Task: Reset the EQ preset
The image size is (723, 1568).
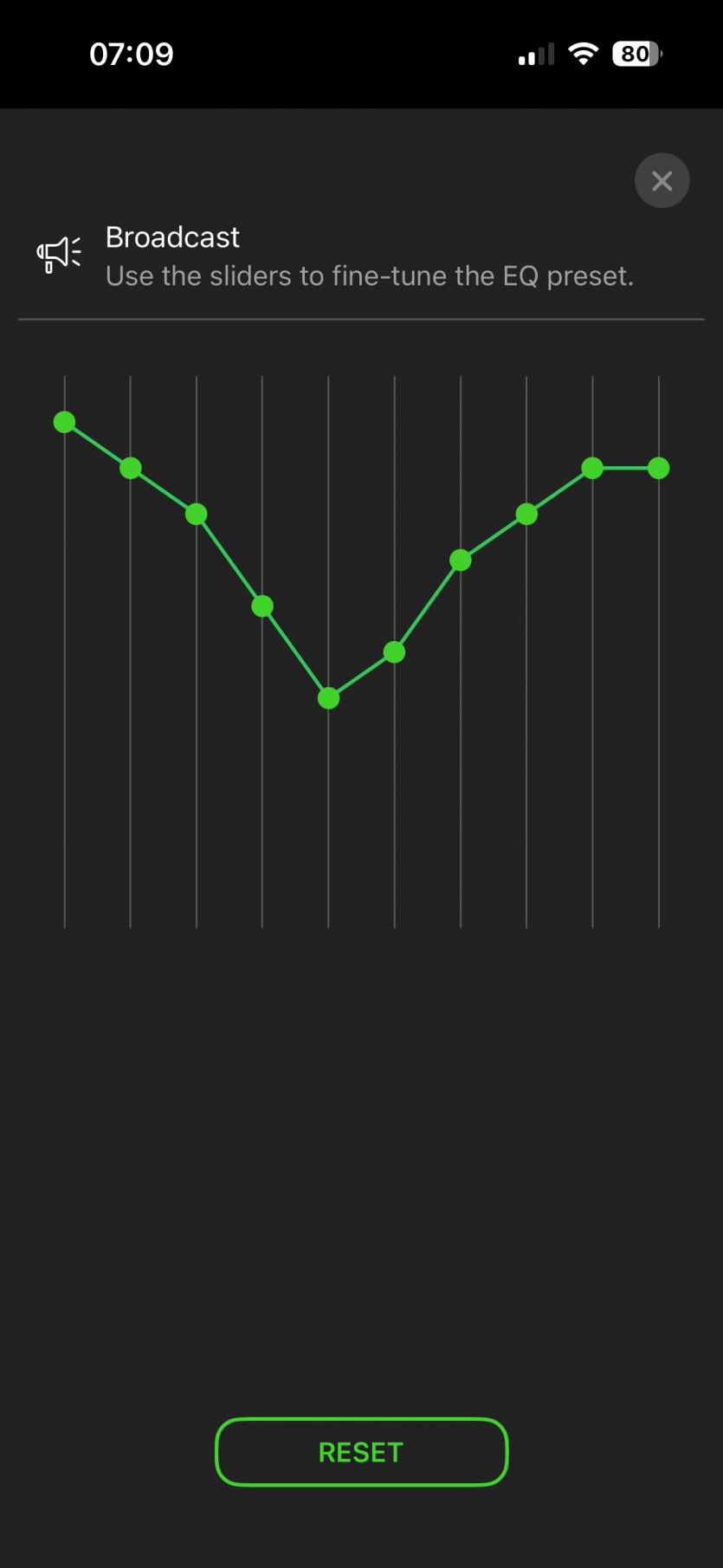Action: [361, 1452]
